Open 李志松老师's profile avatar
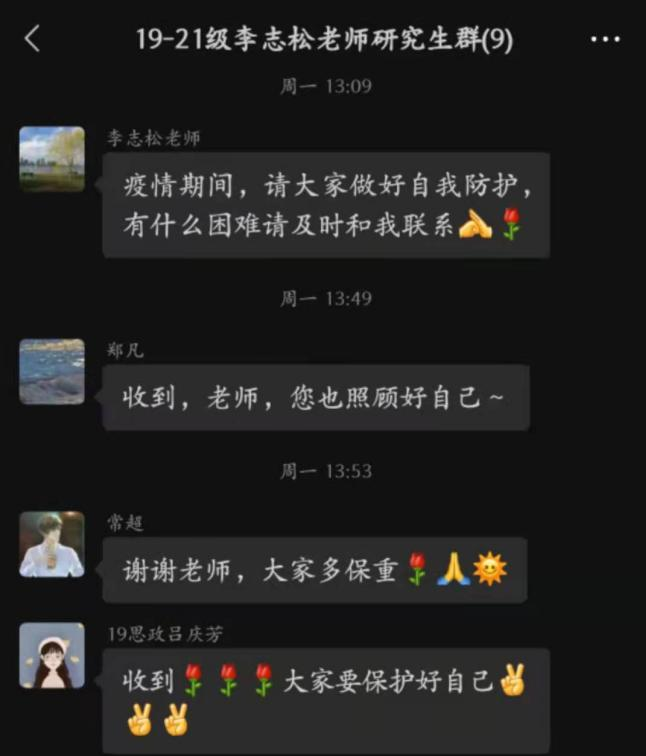This screenshot has height=756, width=646. pyautogui.click(x=52, y=159)
